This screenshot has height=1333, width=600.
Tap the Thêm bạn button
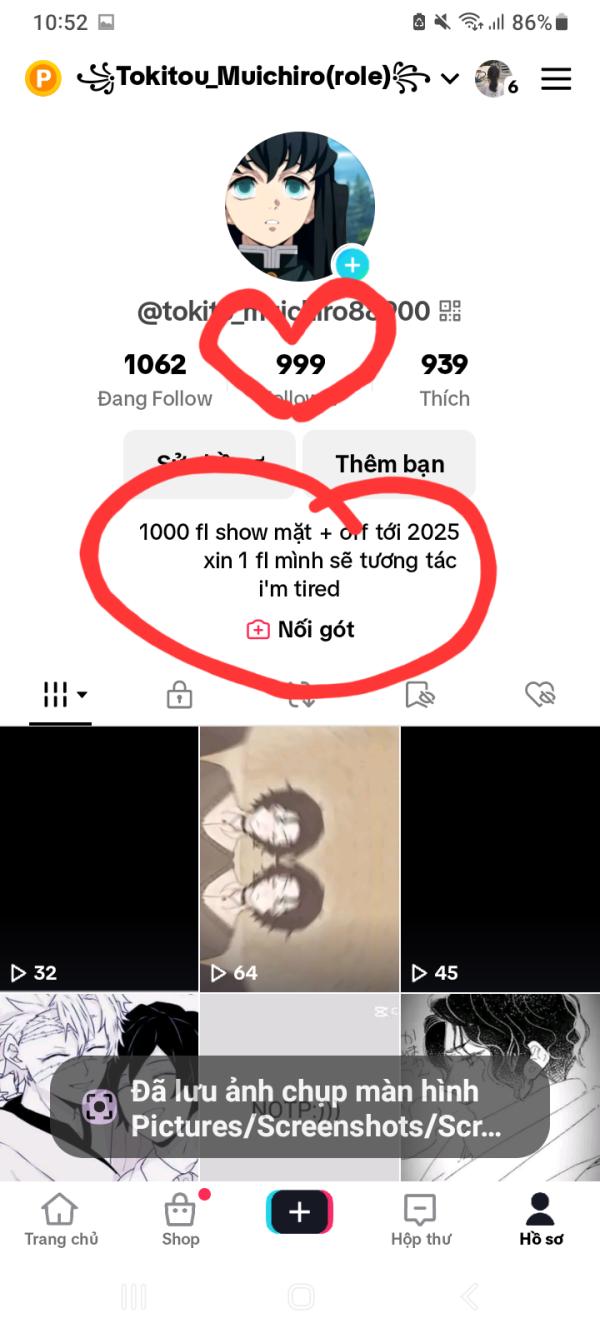[x=389, y=464]
